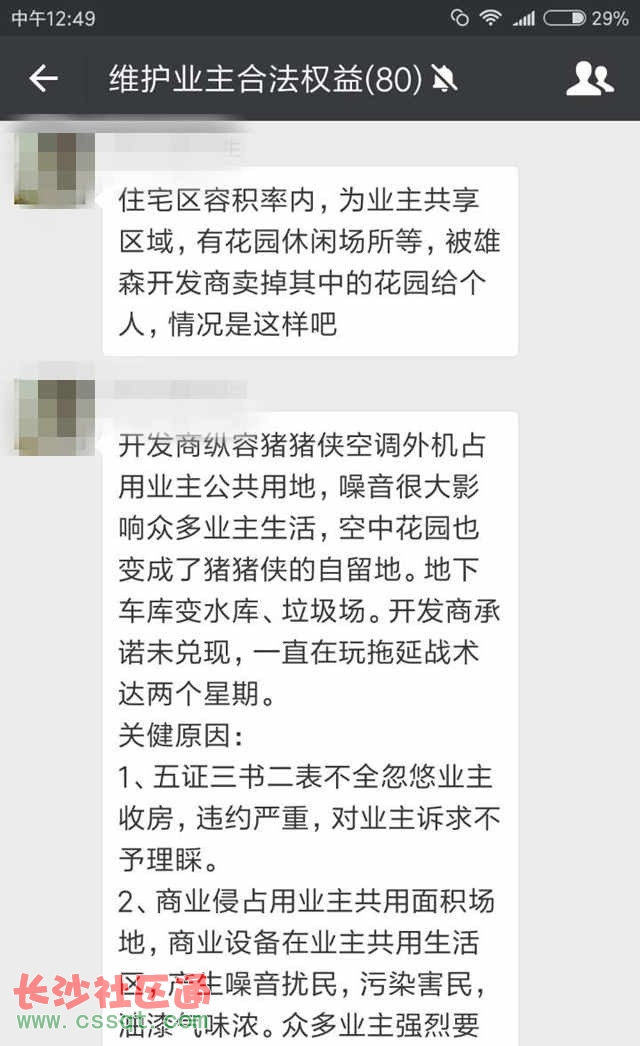Go back from the group chat
This screenshot has width=640, height=1046.
coord(43,79)
